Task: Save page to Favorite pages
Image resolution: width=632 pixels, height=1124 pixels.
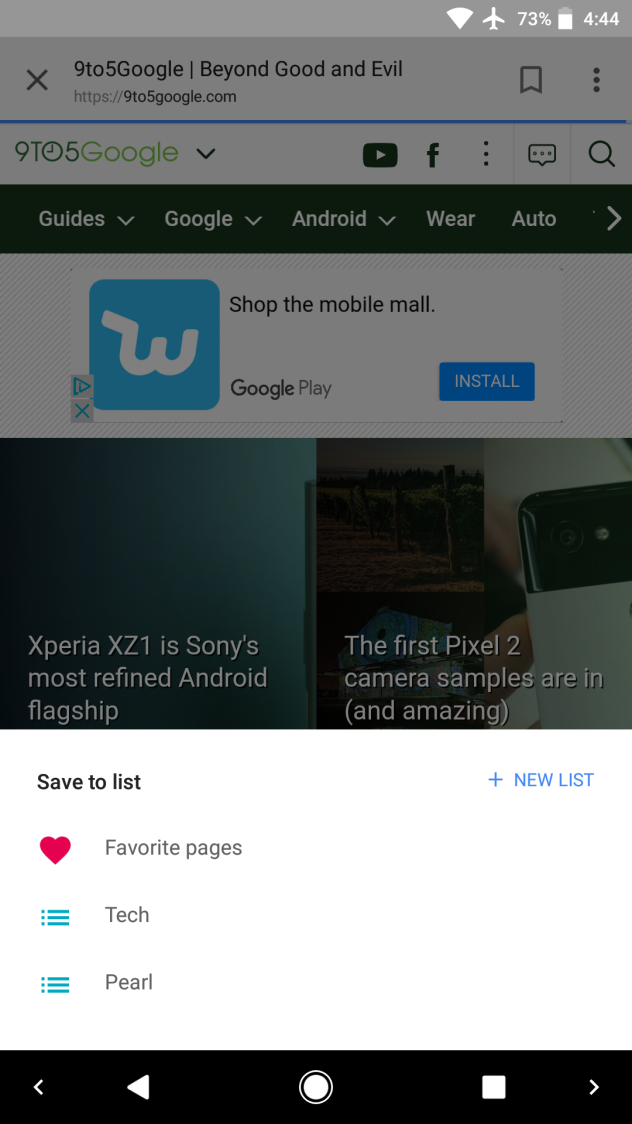Action: (x=316, y=848)
